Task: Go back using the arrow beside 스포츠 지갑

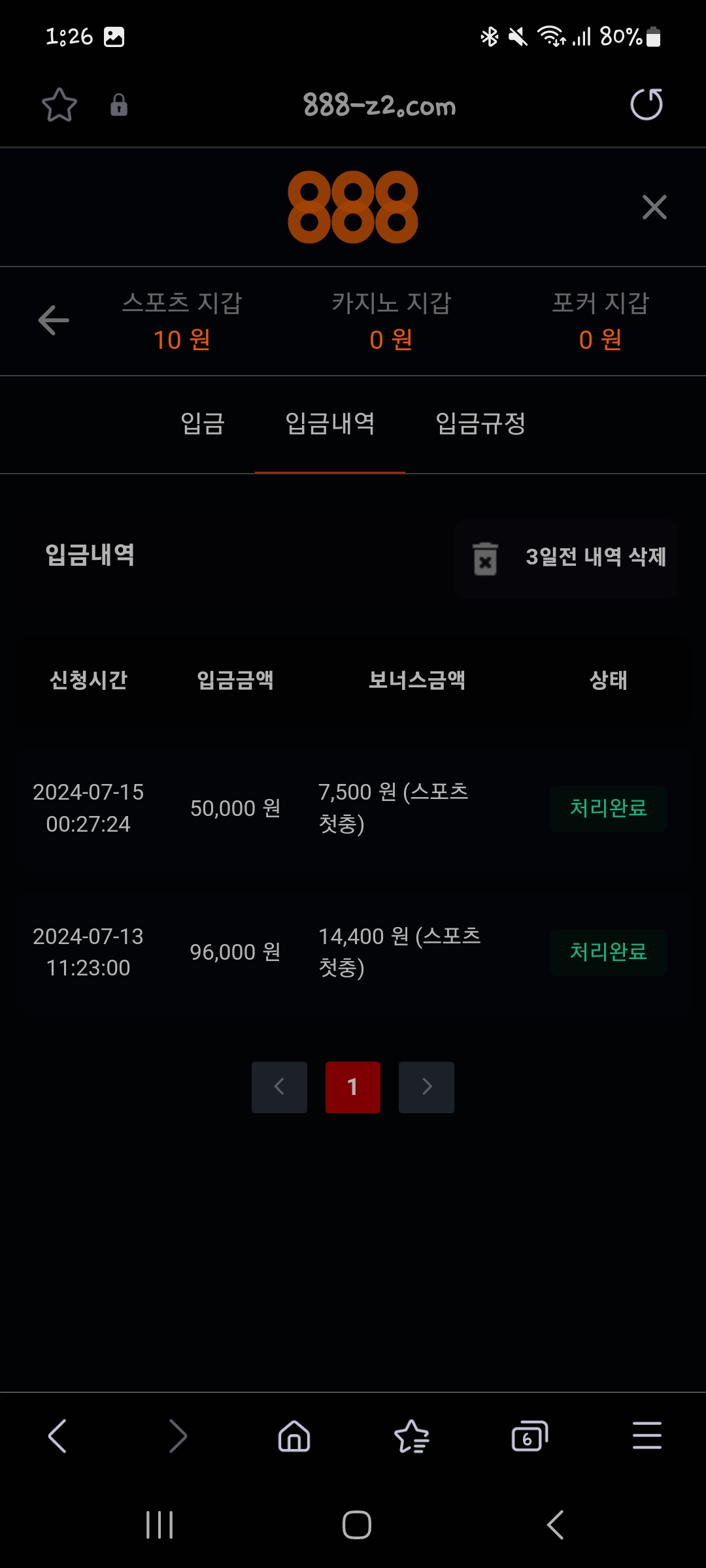Action: [x=54, y=320]
